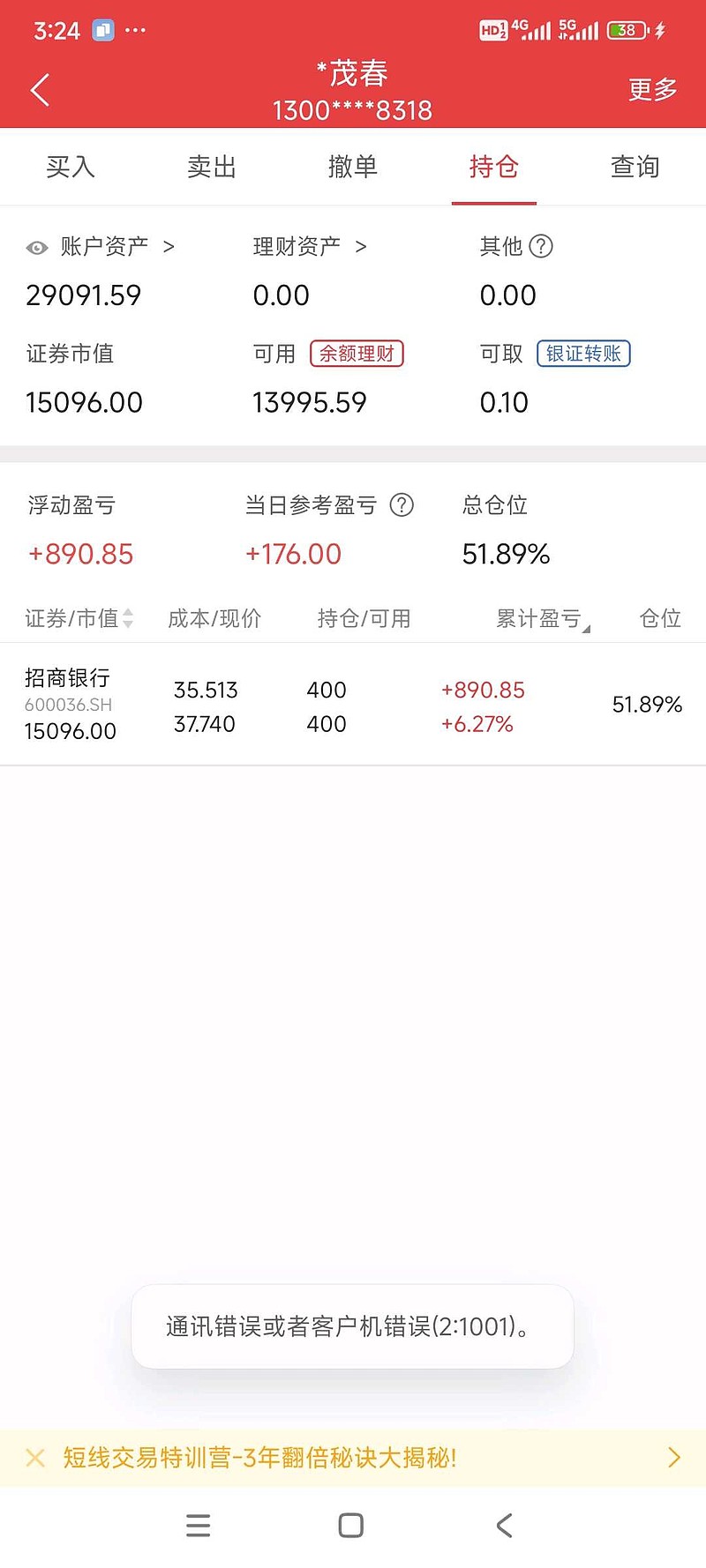Open 余额理财 next to available funds
The image size is (706, 1568).
[x=357, y=354]
